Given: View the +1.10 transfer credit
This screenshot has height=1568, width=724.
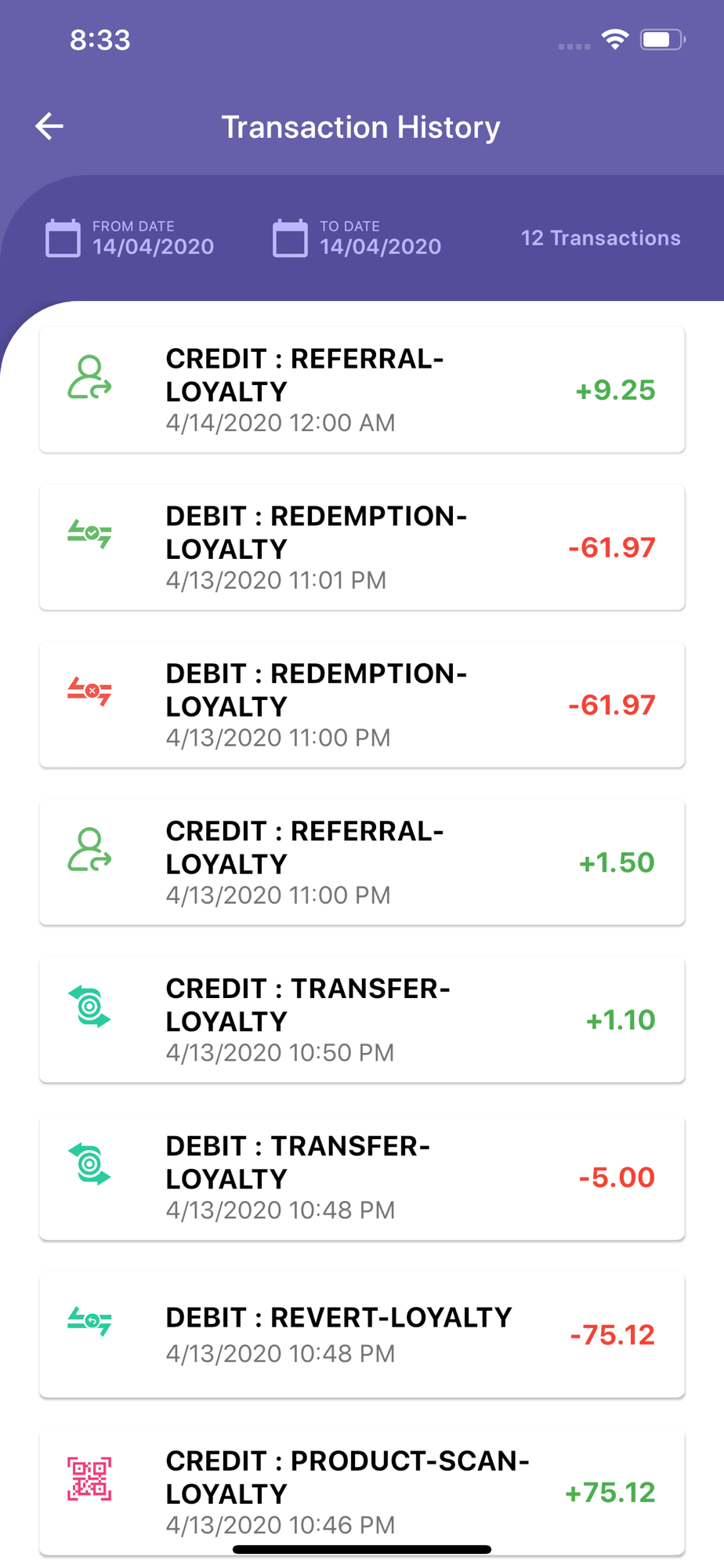Looking at the screenshot, I should [x=362, y=1020].
